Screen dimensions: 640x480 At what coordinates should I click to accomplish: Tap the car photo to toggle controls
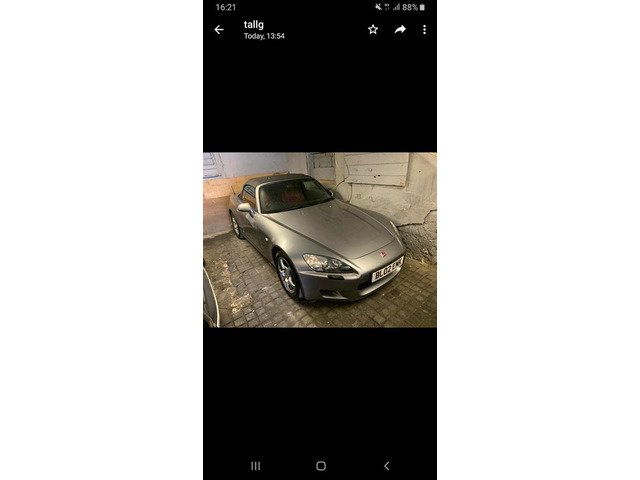(x=320, y=240)
